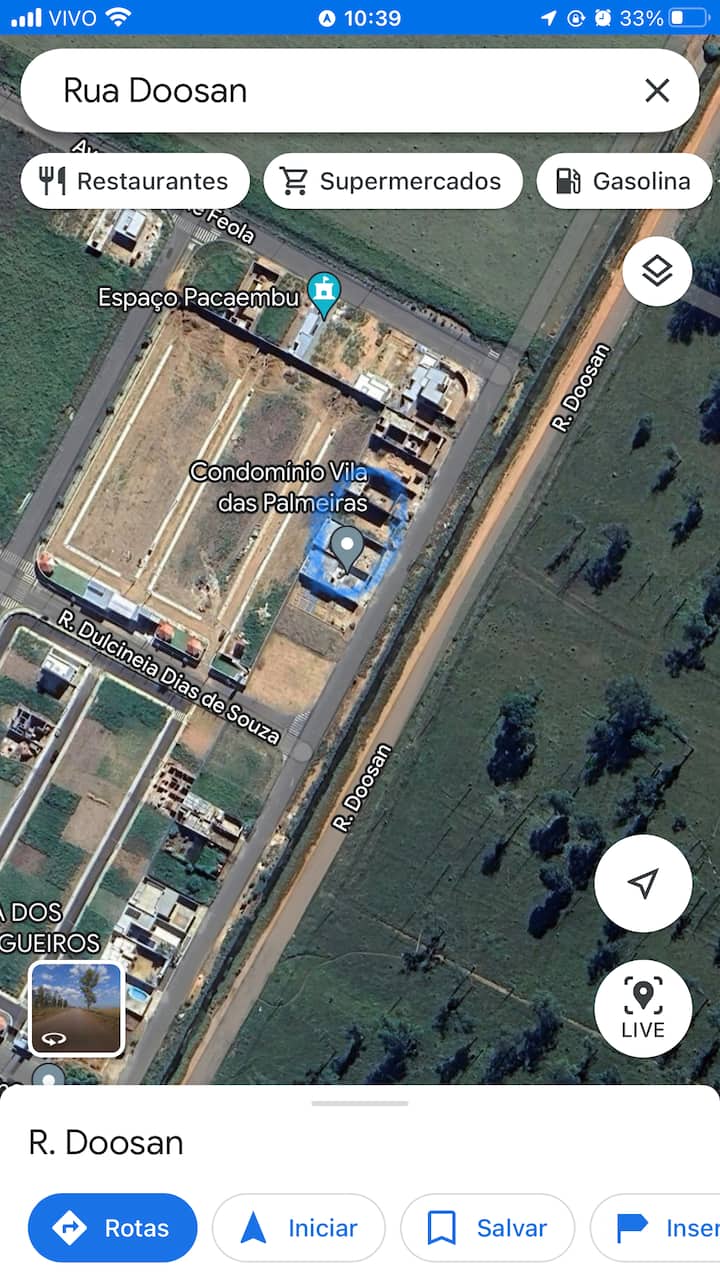Save R. Doosan with Salvar
This screenshot has width=720, height=1280.
(488, 1228)
